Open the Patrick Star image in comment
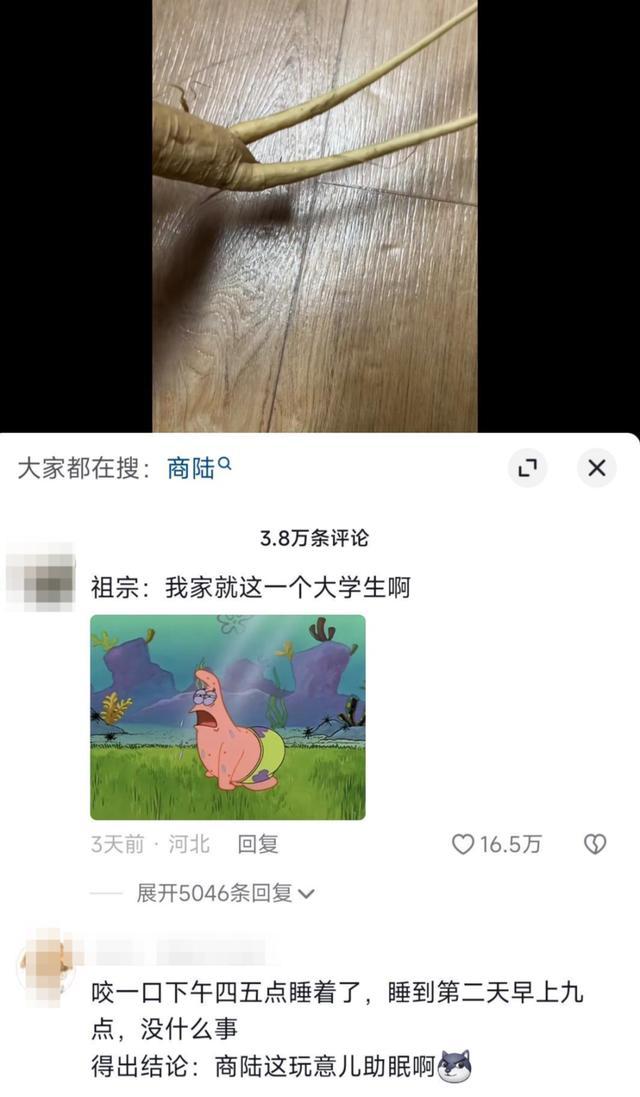This screenshot has width=640, height=1097. click(228, 716)
